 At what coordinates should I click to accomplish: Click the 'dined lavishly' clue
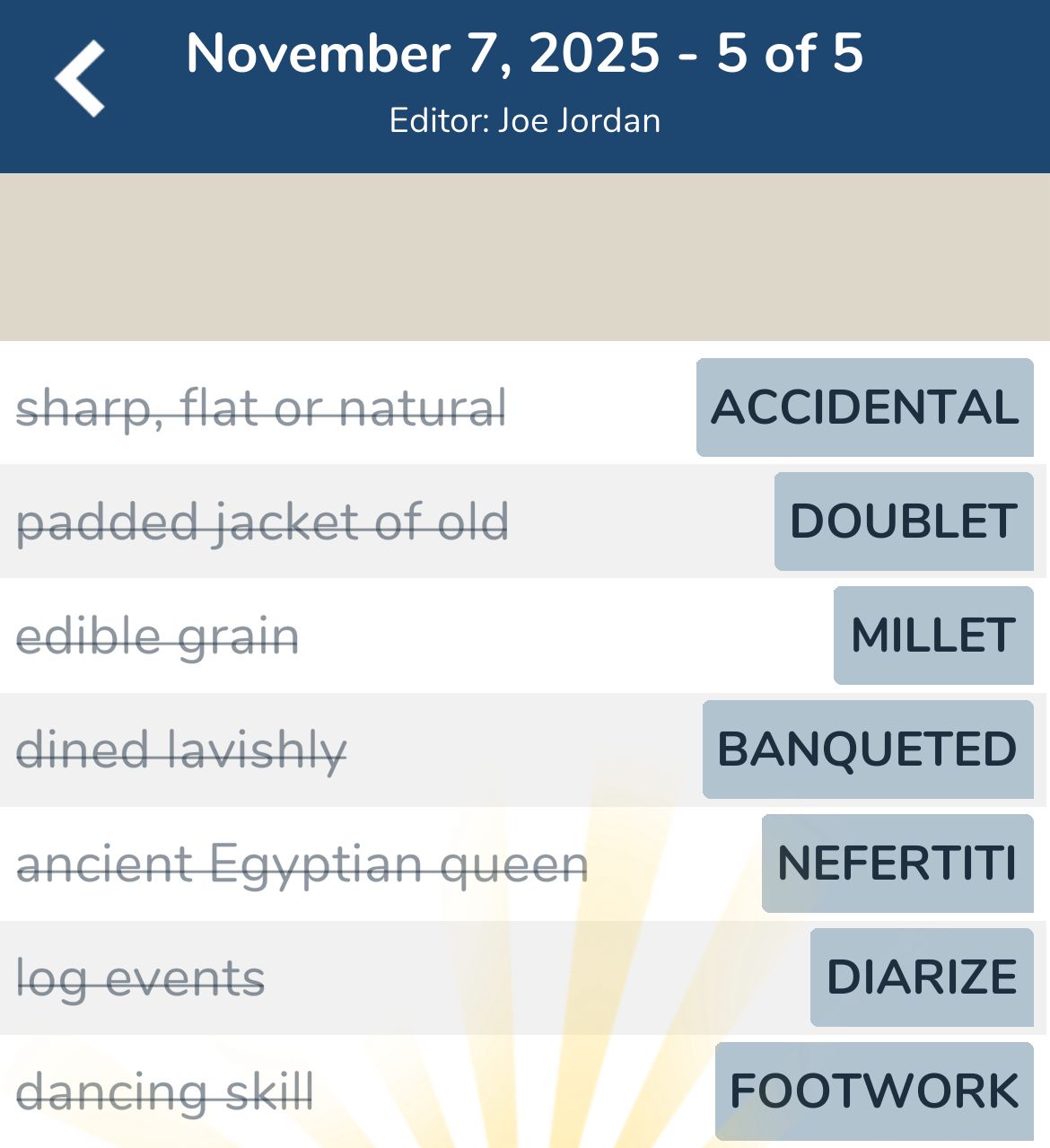pyautogui.click(x=181, y=749)
